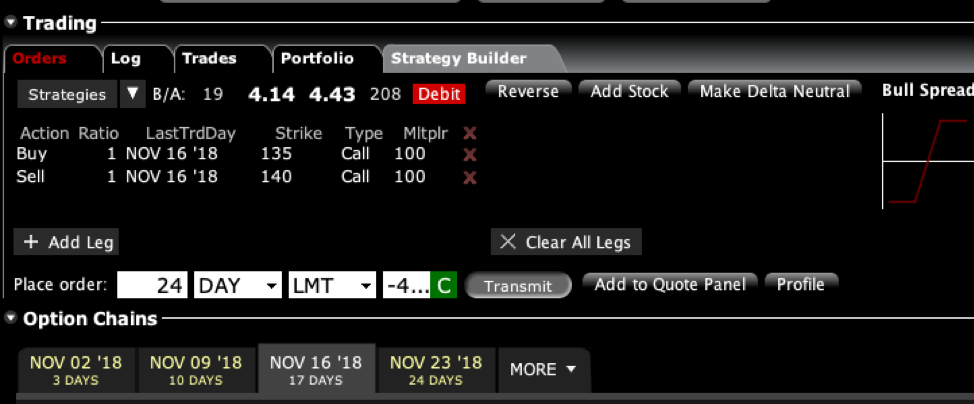Select Make Delta Neutral
This screenshot has width=974, height=404.
pos(774,91)
